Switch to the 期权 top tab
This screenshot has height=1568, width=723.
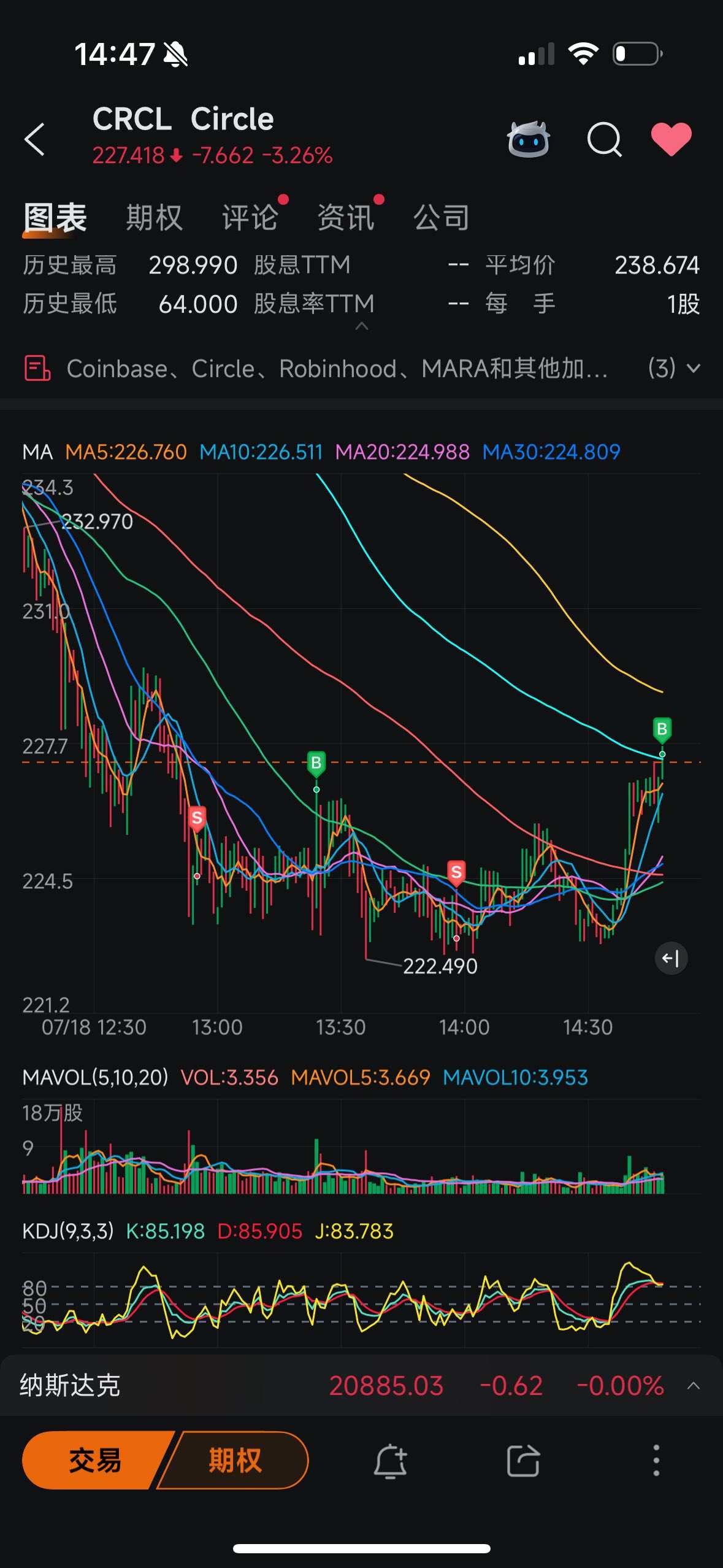click(x=155, y=218)
